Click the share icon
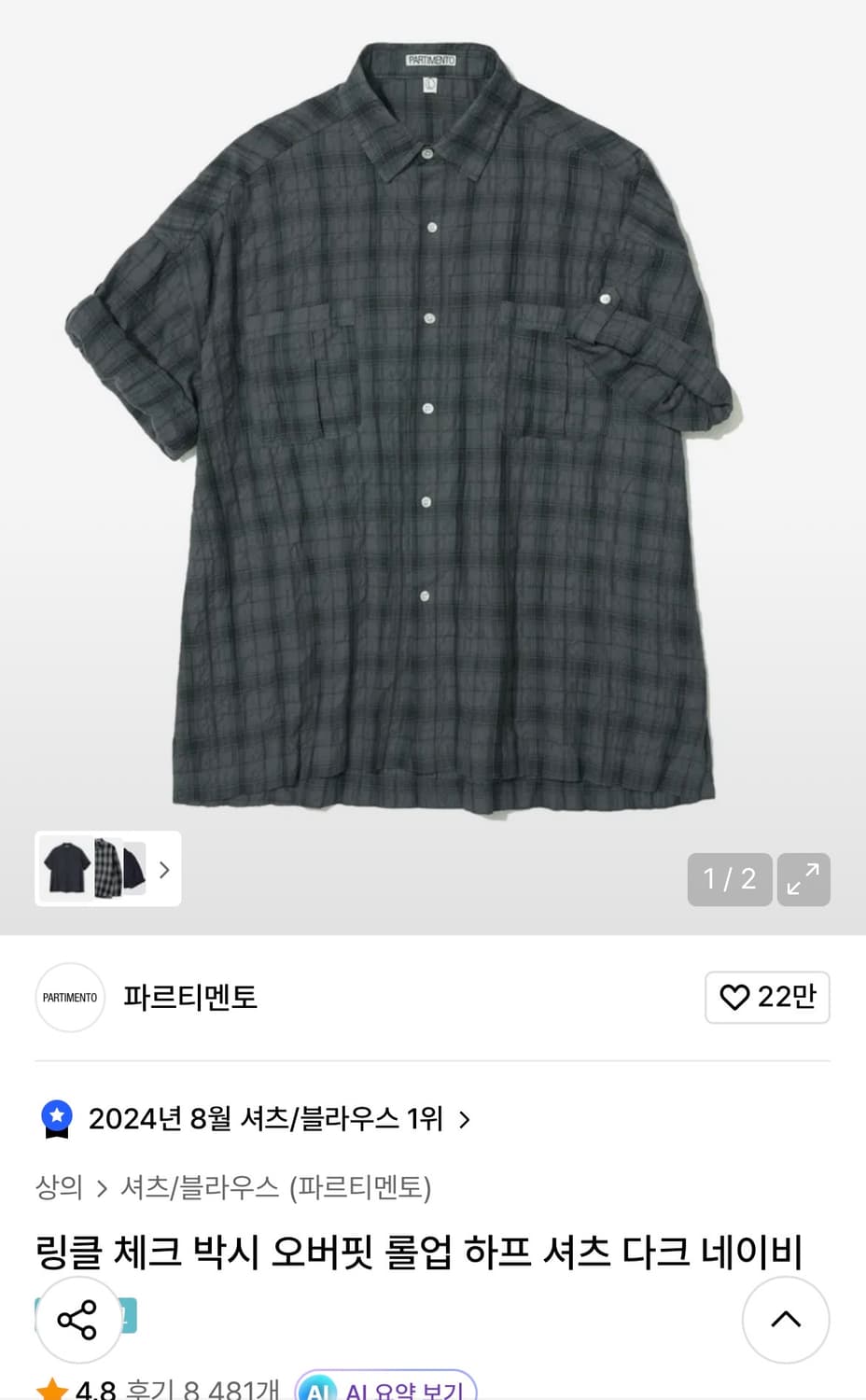The image size is (866, 1400). pyautogui.click(x=78, y=1319)
